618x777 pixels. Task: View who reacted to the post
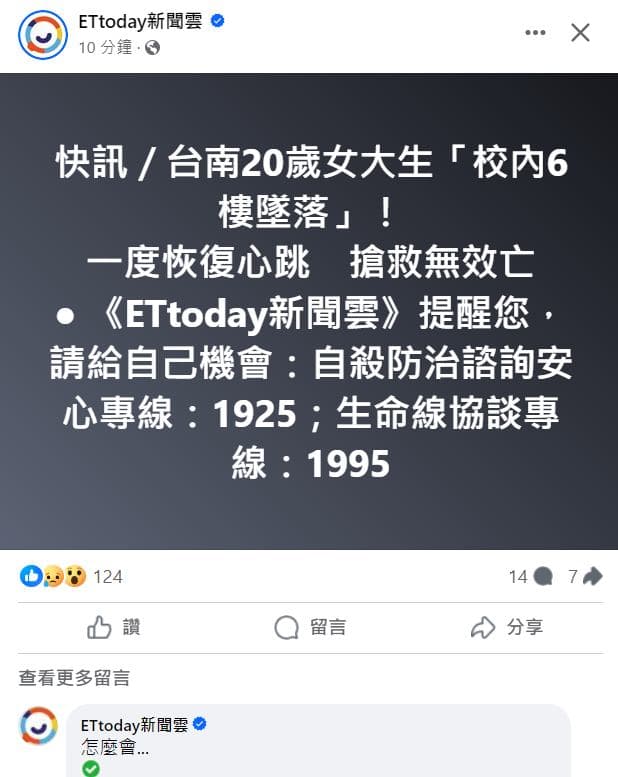(70, 576)
